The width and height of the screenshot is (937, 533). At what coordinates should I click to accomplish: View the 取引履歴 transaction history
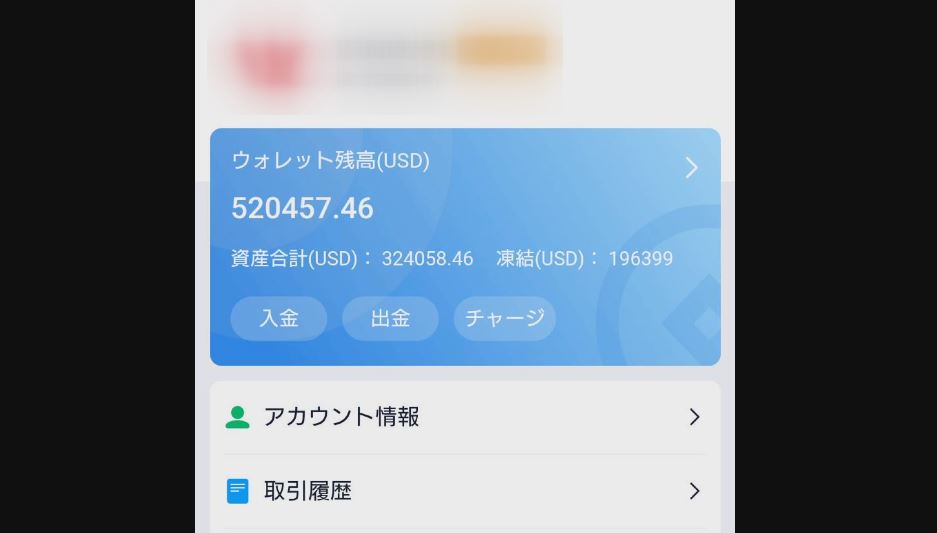(464, 491)
